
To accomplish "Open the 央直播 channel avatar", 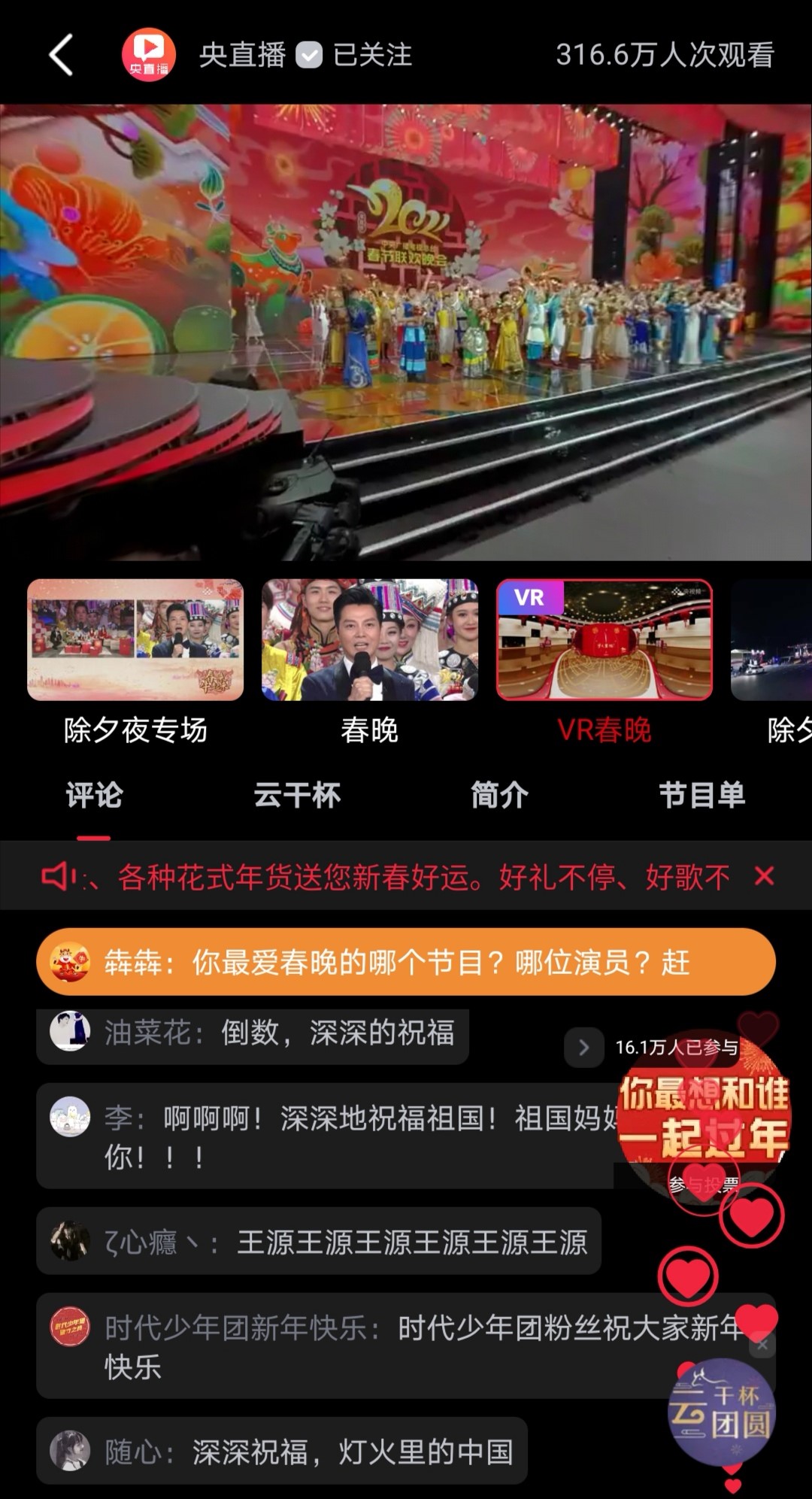I will pos(149,55).
